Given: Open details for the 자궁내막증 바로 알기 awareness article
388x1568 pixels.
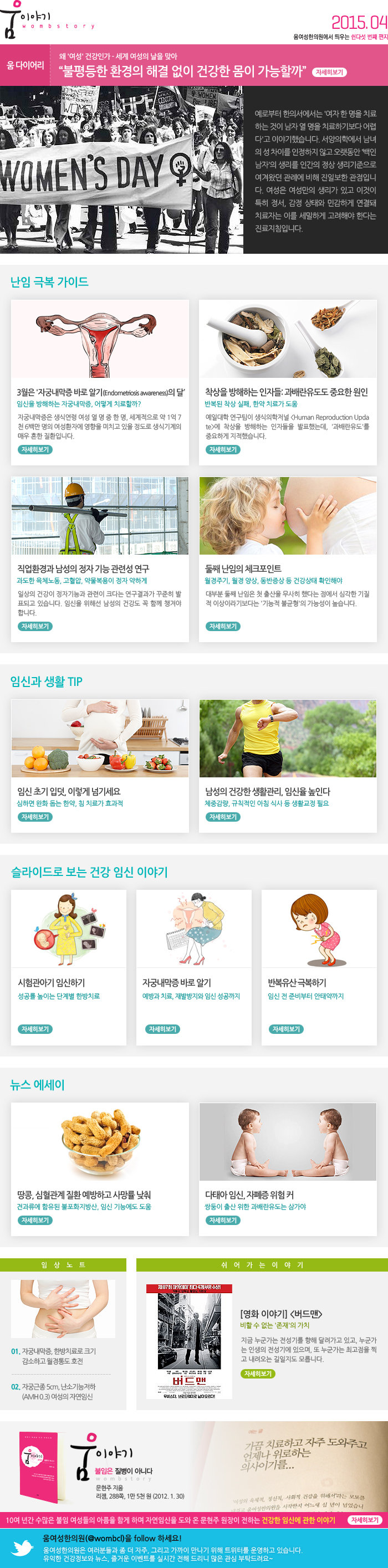Looking at the screenshot, I should pos(35,449).
